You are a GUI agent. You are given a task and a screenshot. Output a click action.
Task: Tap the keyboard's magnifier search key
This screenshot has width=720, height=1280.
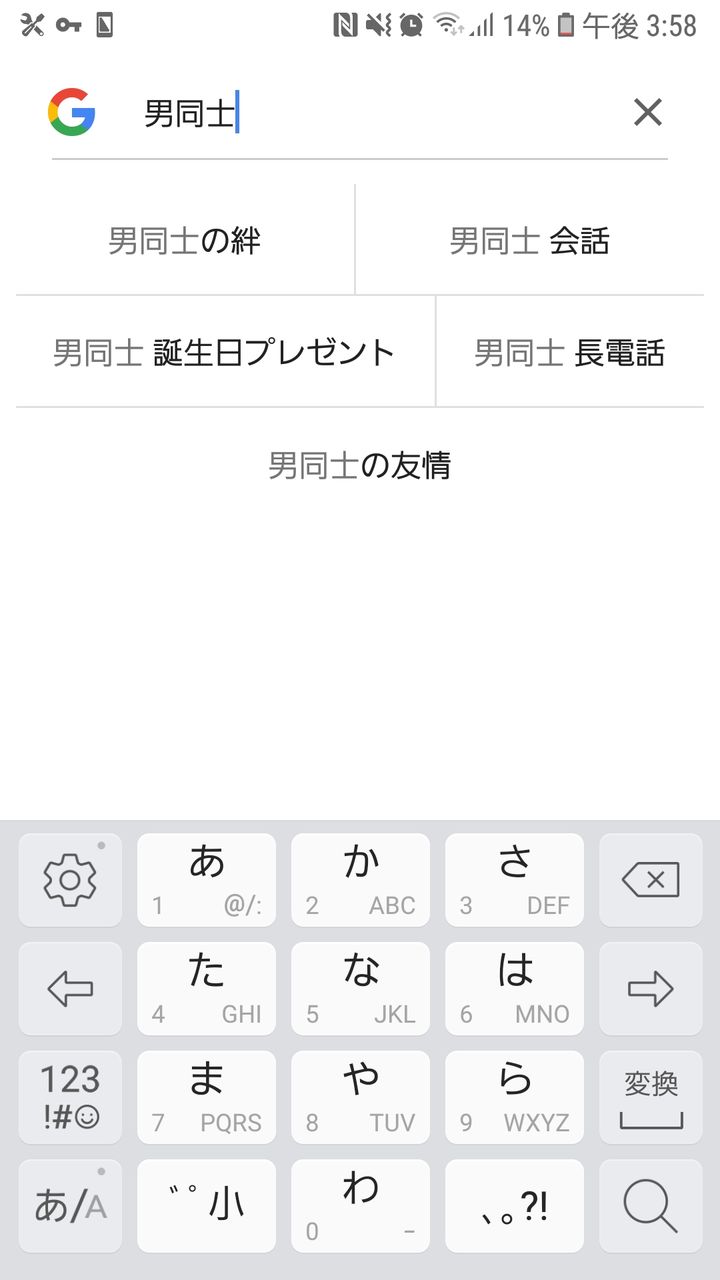point(651,1206)
